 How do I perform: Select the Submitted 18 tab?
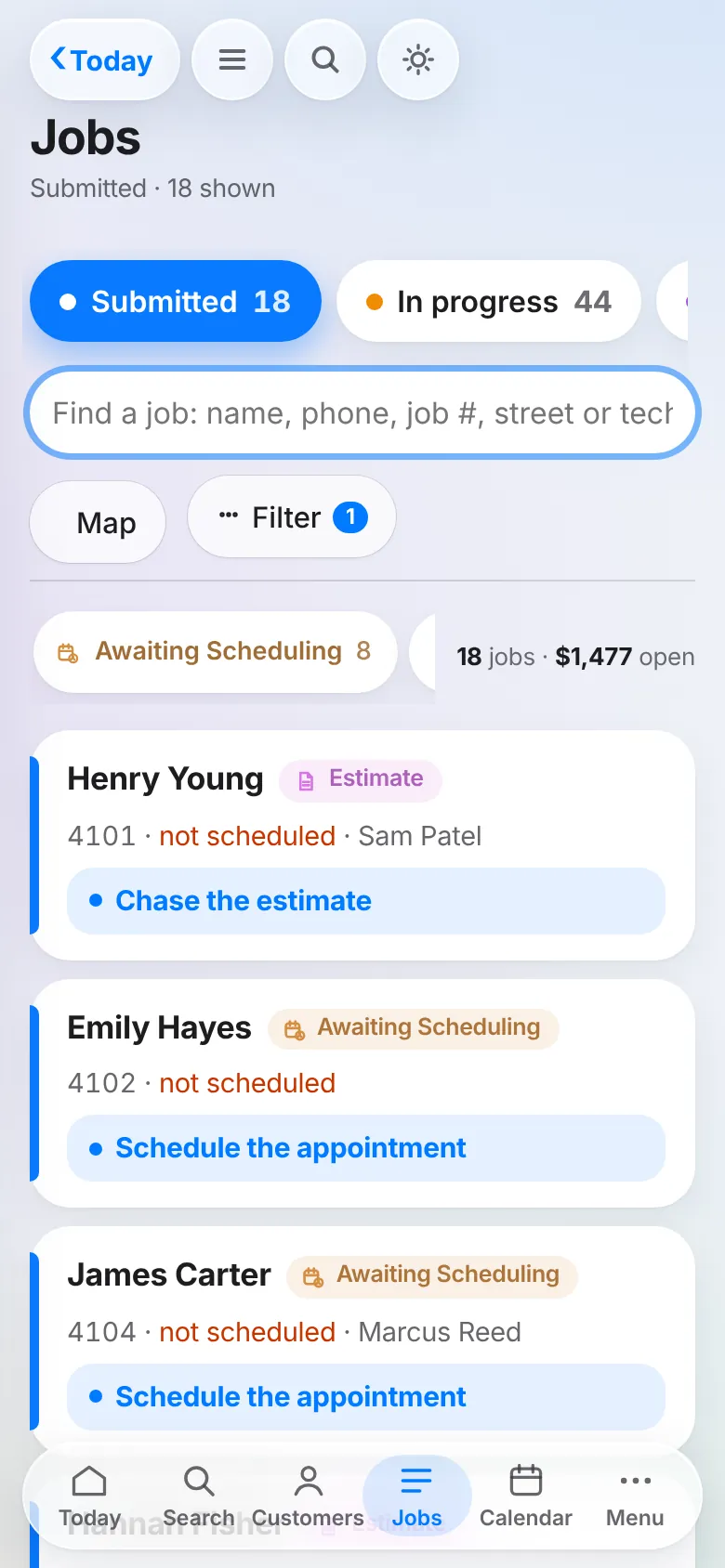(x=176, y=301)
